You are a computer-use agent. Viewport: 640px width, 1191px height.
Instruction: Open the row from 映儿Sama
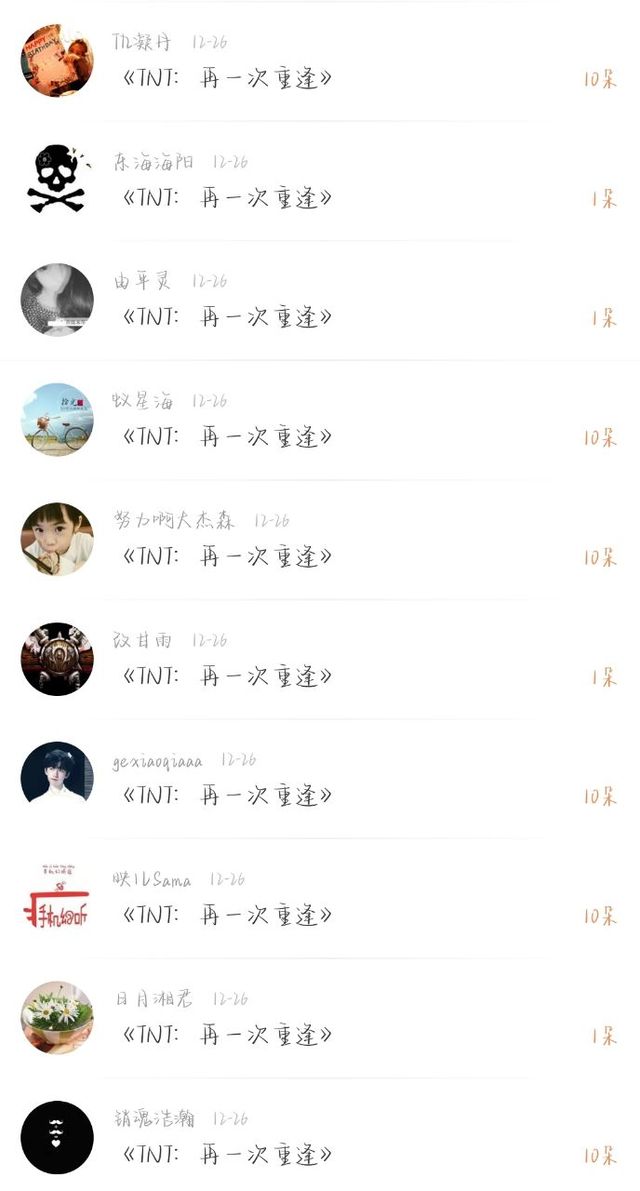coord(320,899)
